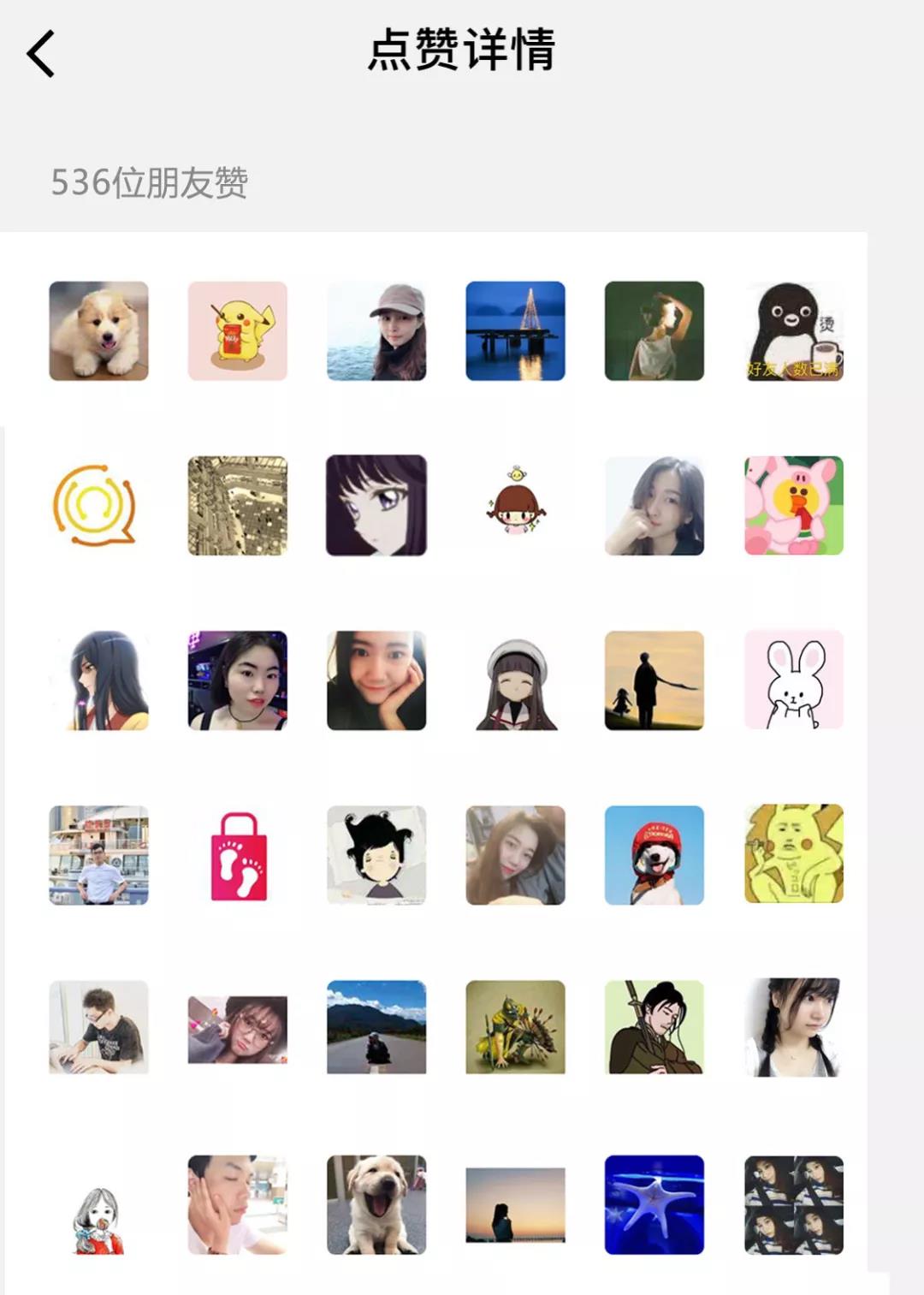924x1295 pixels.
Task: Select the yawning golden puppy avatar
Action: coord(376,1205)
